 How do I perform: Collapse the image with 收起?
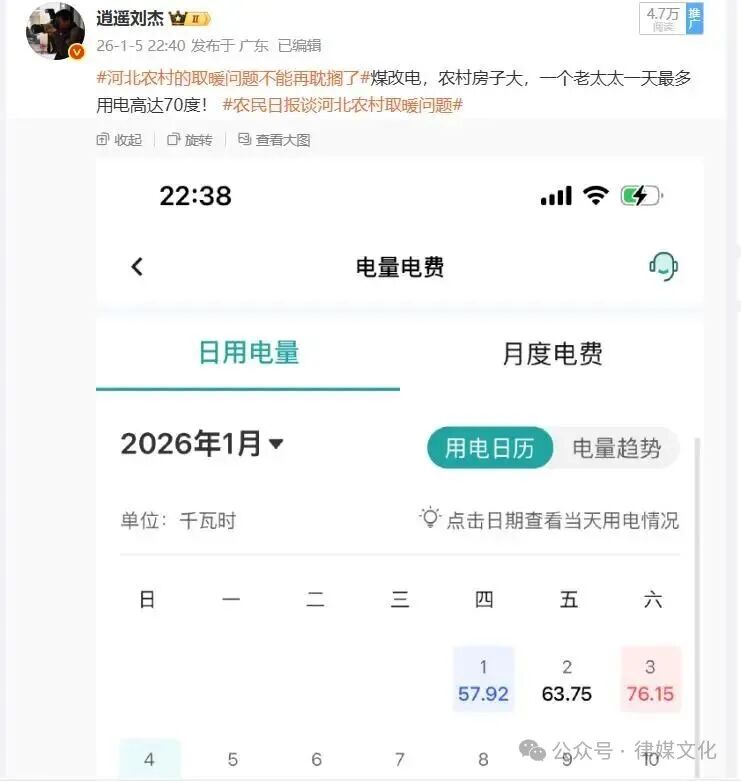coord(119,140)
